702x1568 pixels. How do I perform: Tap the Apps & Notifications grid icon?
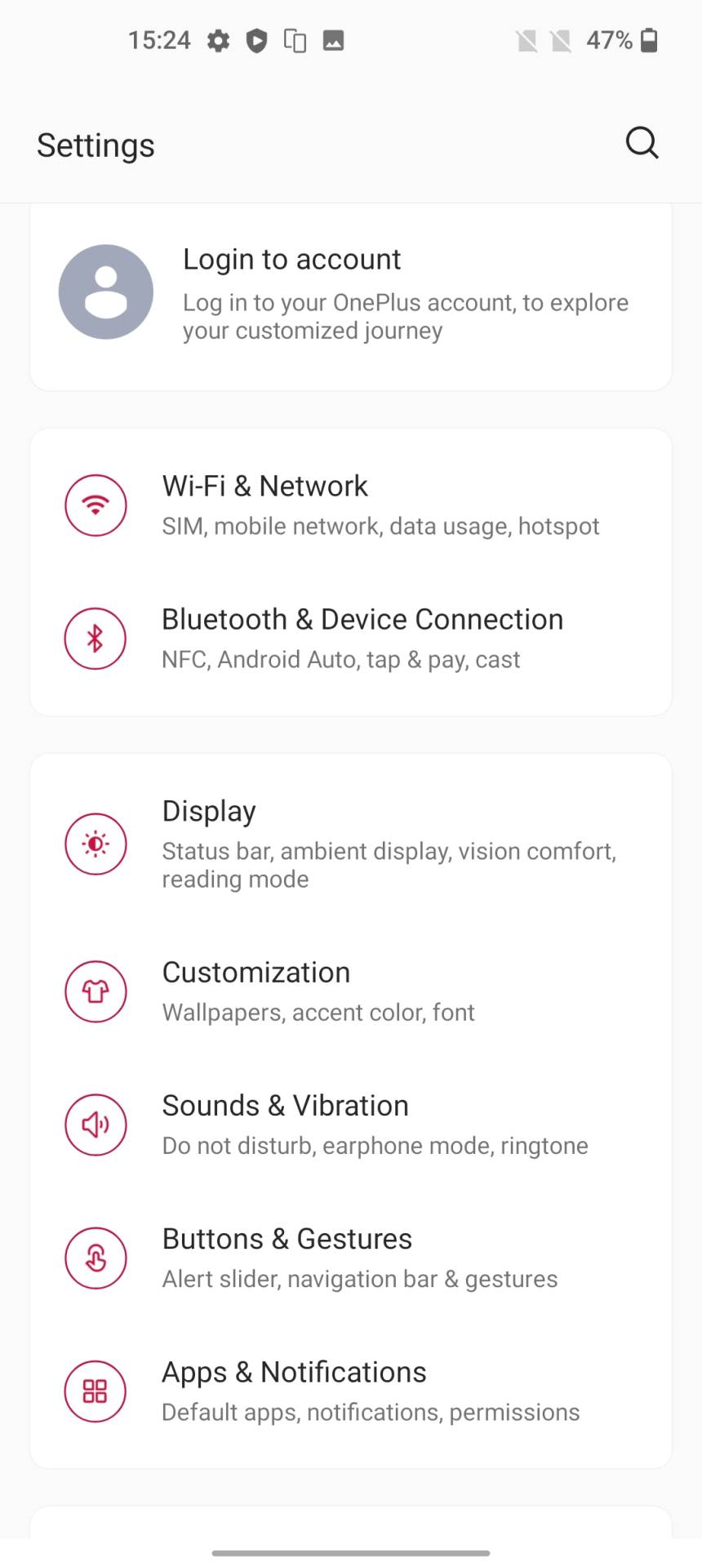click(x=96, y=1391)
